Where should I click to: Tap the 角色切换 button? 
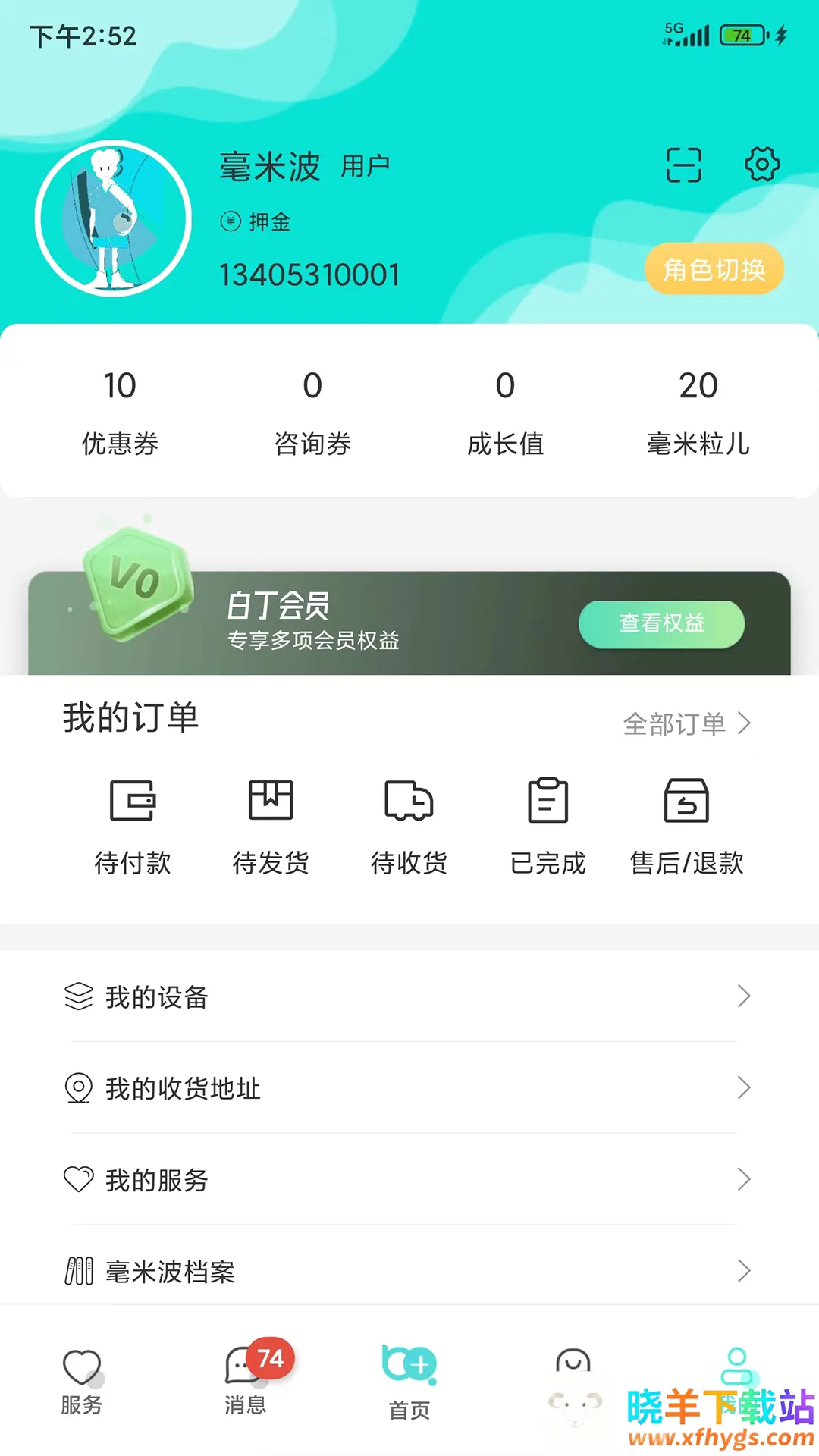[x=714, y=269]
